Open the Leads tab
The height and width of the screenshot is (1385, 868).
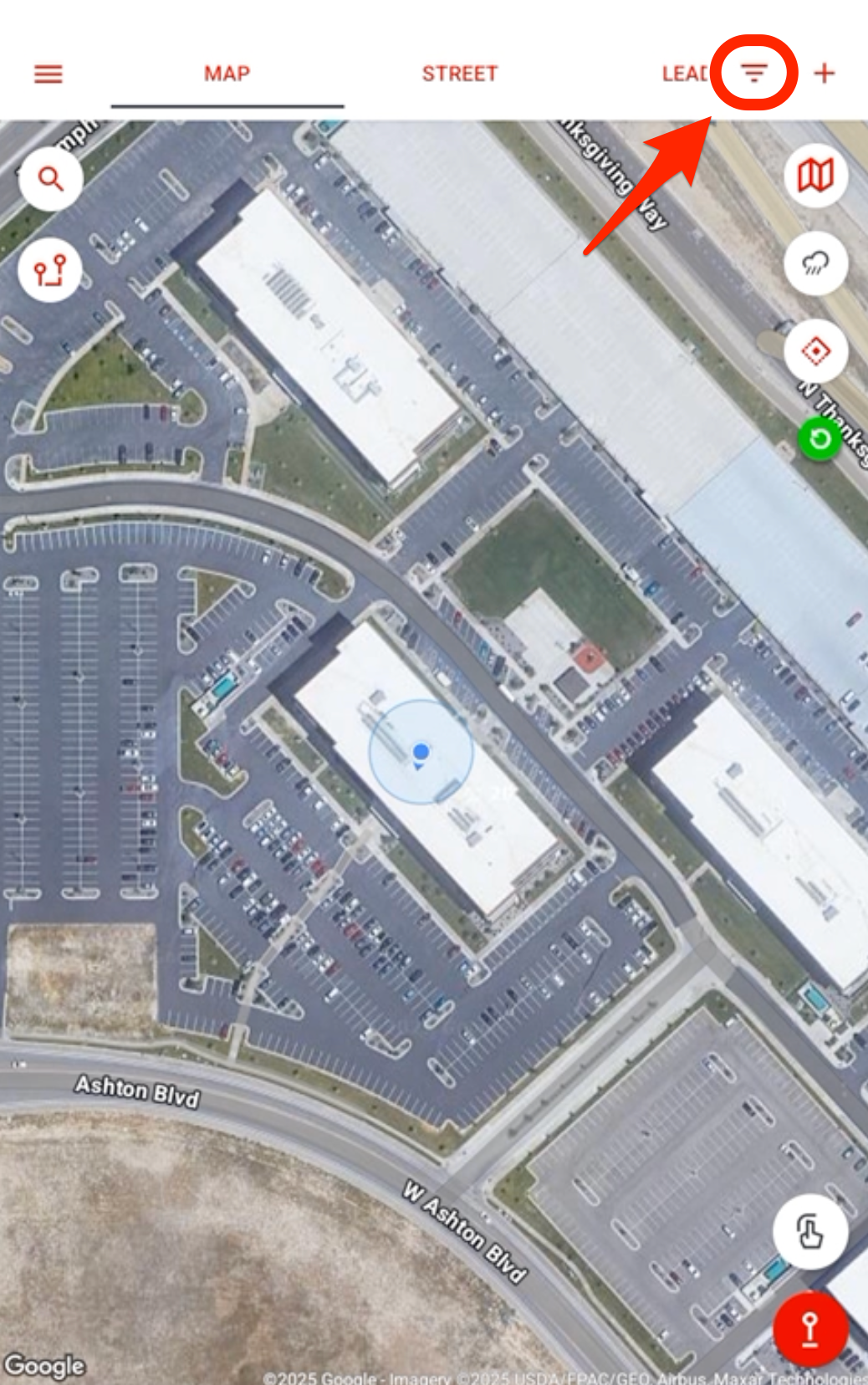click(684, 74)
